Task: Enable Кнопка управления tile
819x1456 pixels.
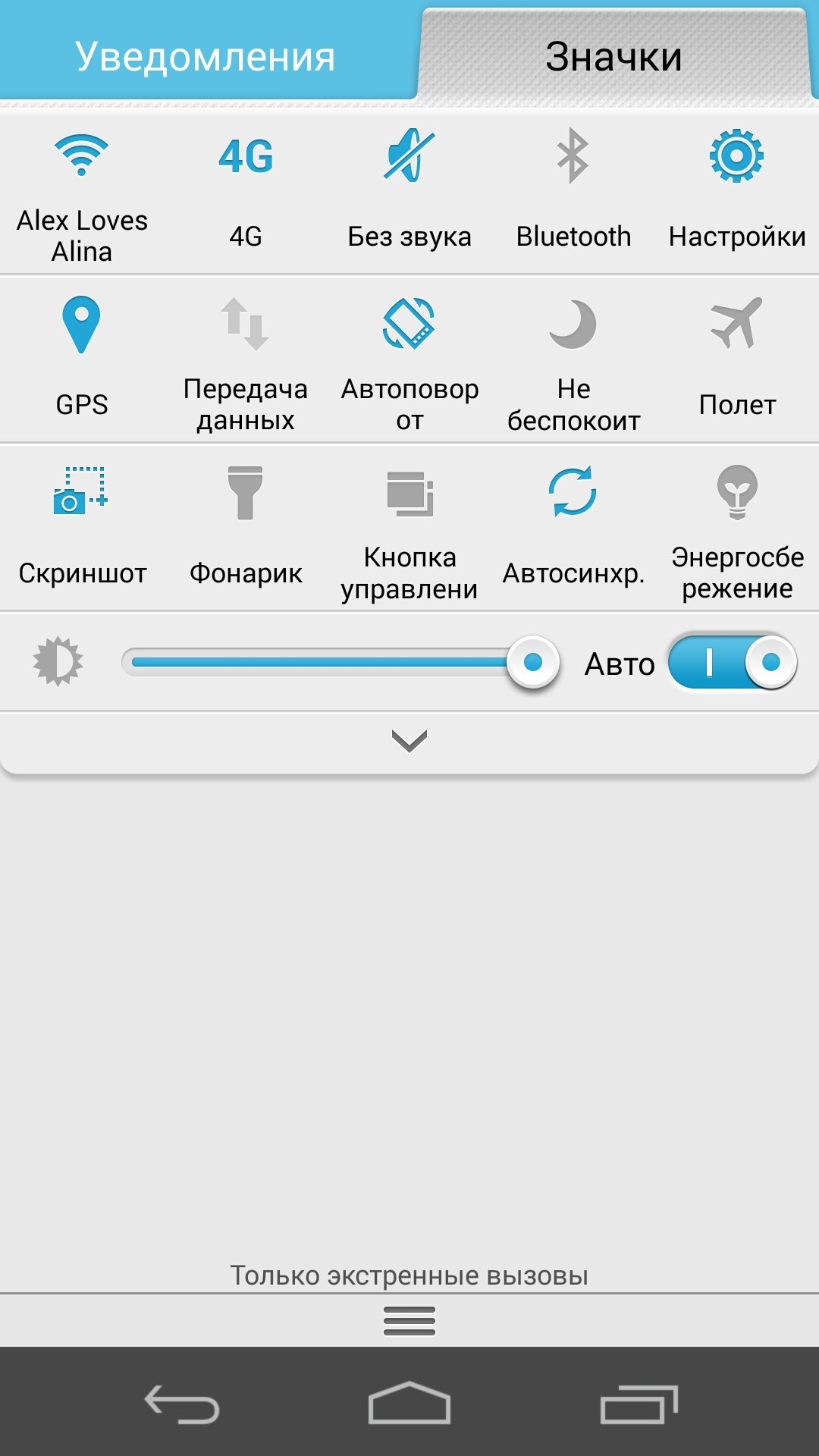Action: click(x=409, y=529)
